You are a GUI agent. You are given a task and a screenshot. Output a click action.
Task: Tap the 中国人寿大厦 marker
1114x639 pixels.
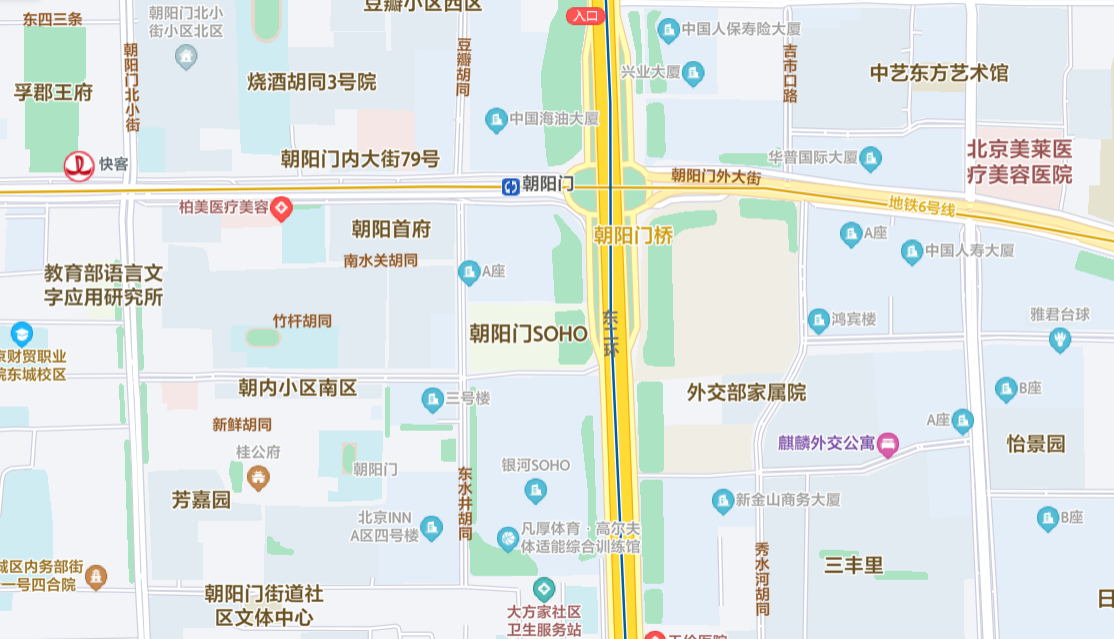tap(911, 251)
